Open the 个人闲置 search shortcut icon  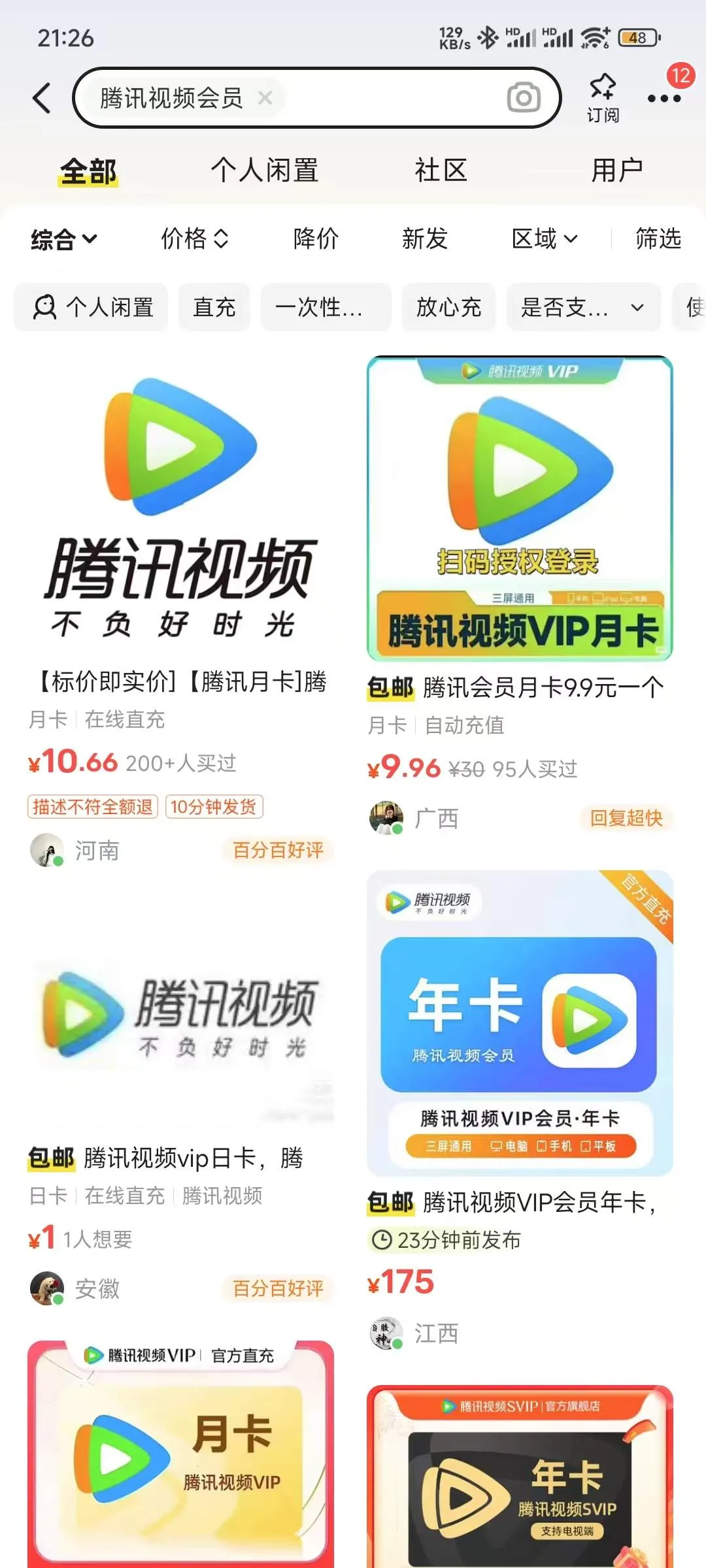46,307
